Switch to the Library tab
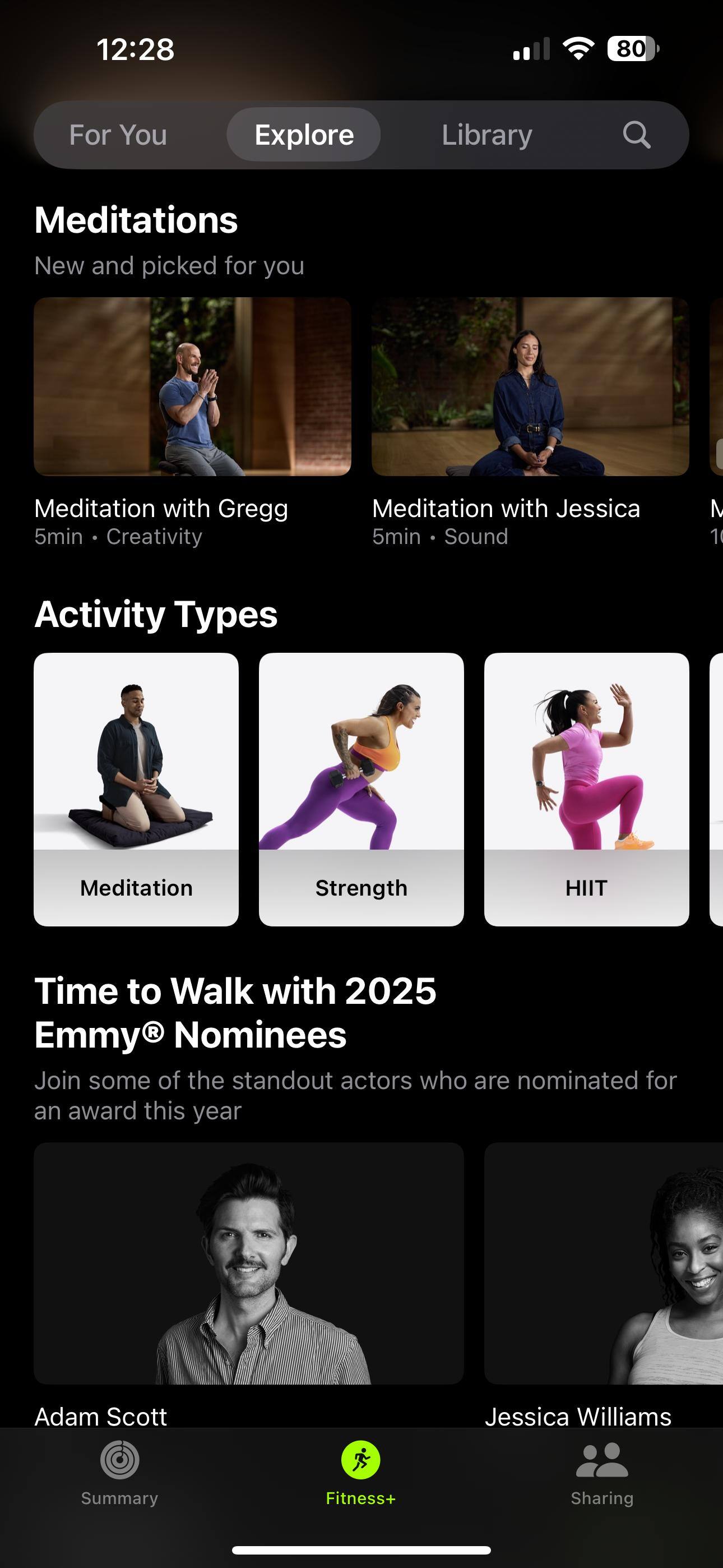Screen dimensions: 723x1568 click(x=487, y=135)
